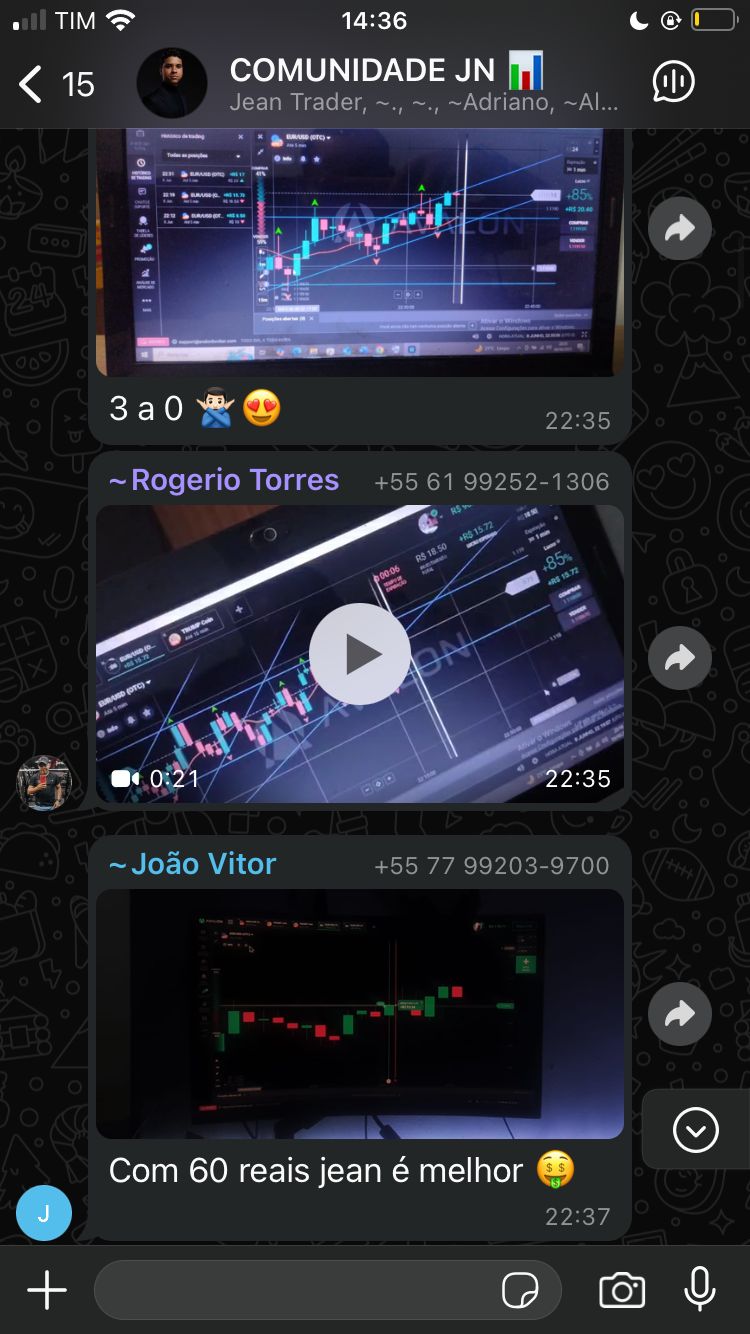This screenshot has height=1334, width=750.
Task: Open the 3 a 0 chart image
Action: (x=360, y=250)
